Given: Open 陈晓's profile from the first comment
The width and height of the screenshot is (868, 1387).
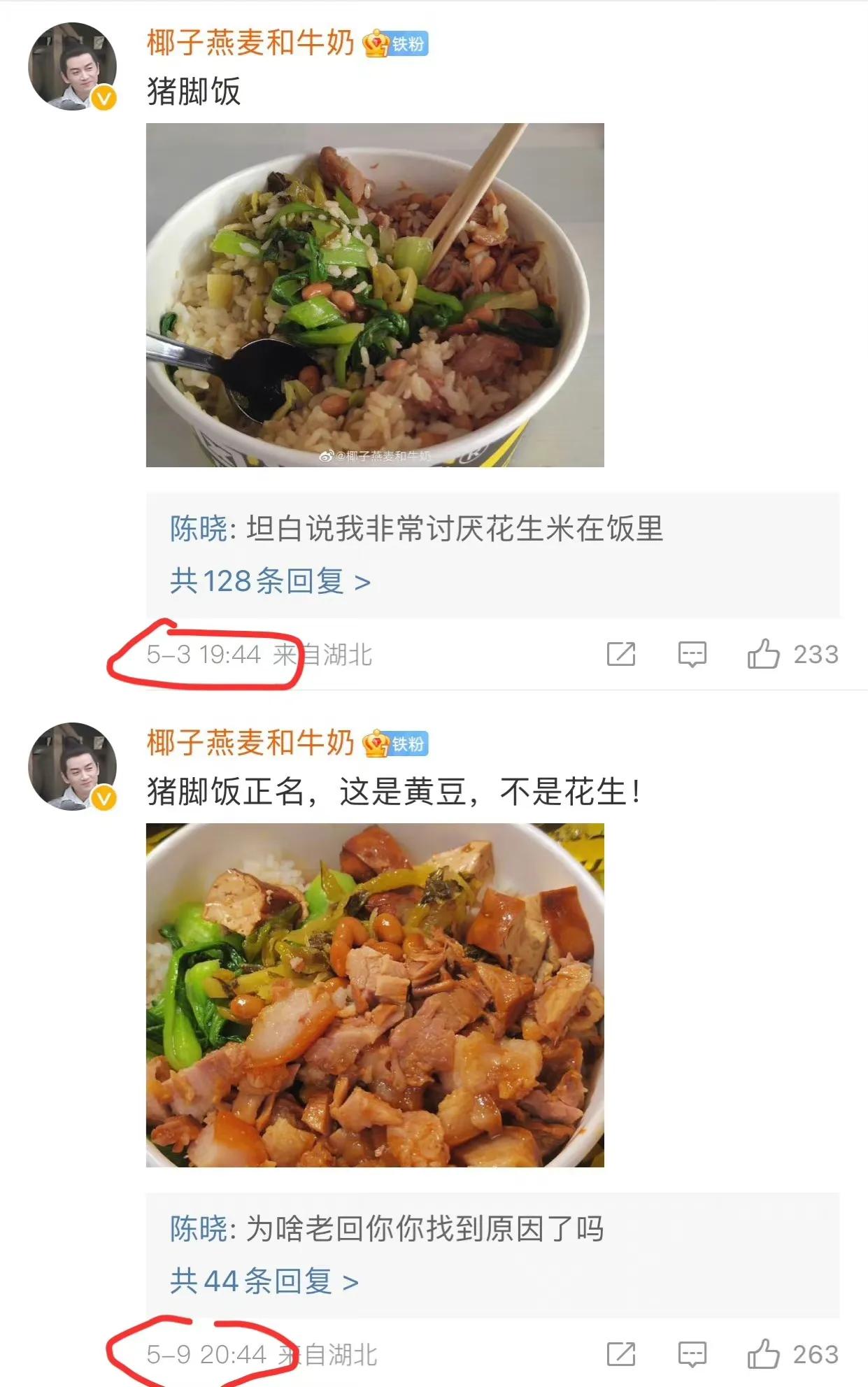Looking at the screenshot, I should pyautogui.click(x=199, y=533).
